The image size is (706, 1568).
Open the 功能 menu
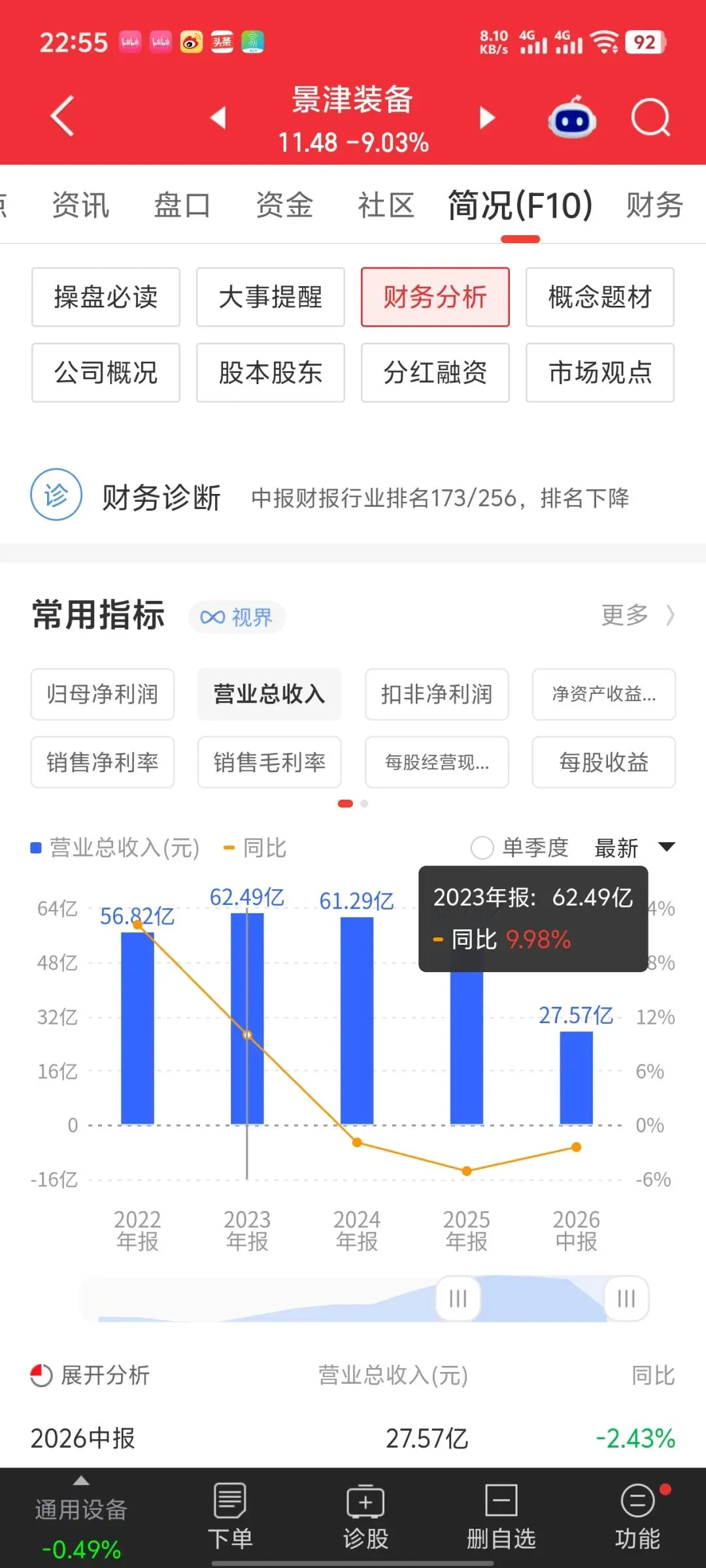coord(637,1517)
